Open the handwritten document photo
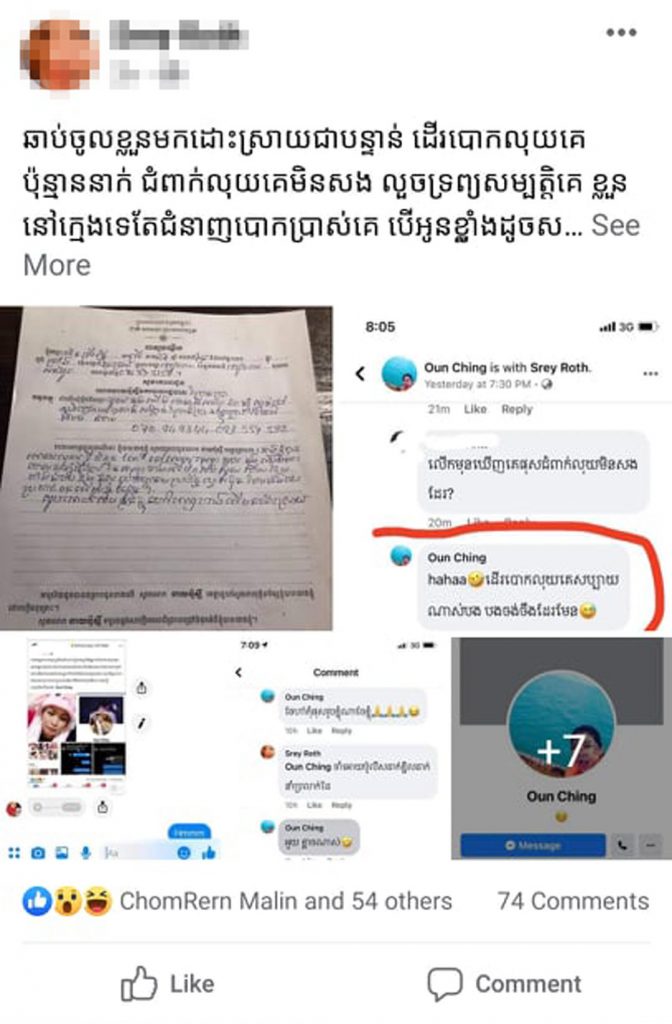 click(166, 468)
